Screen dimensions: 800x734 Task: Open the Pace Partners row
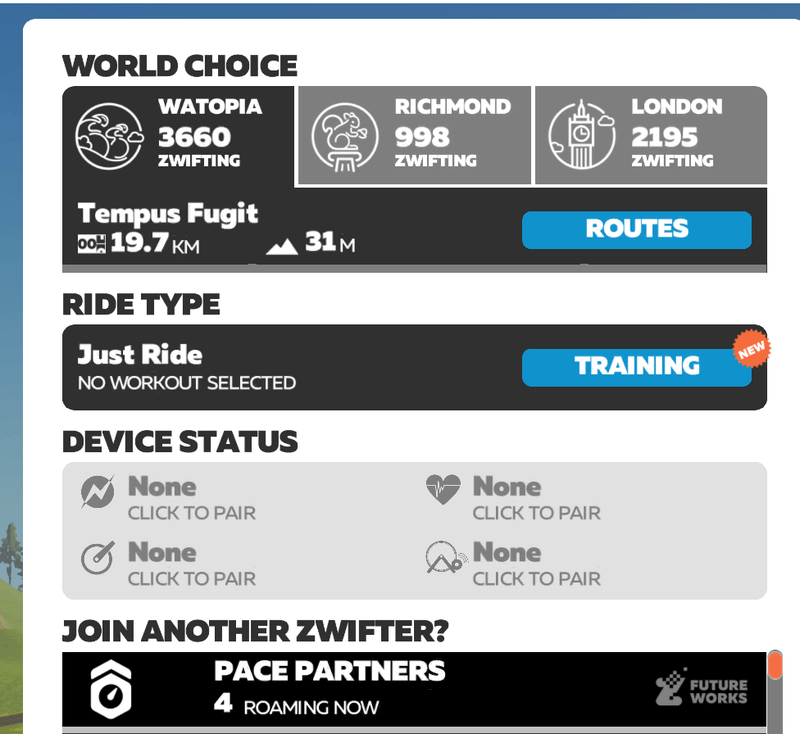pyautogui.click(x=400, y=688)
